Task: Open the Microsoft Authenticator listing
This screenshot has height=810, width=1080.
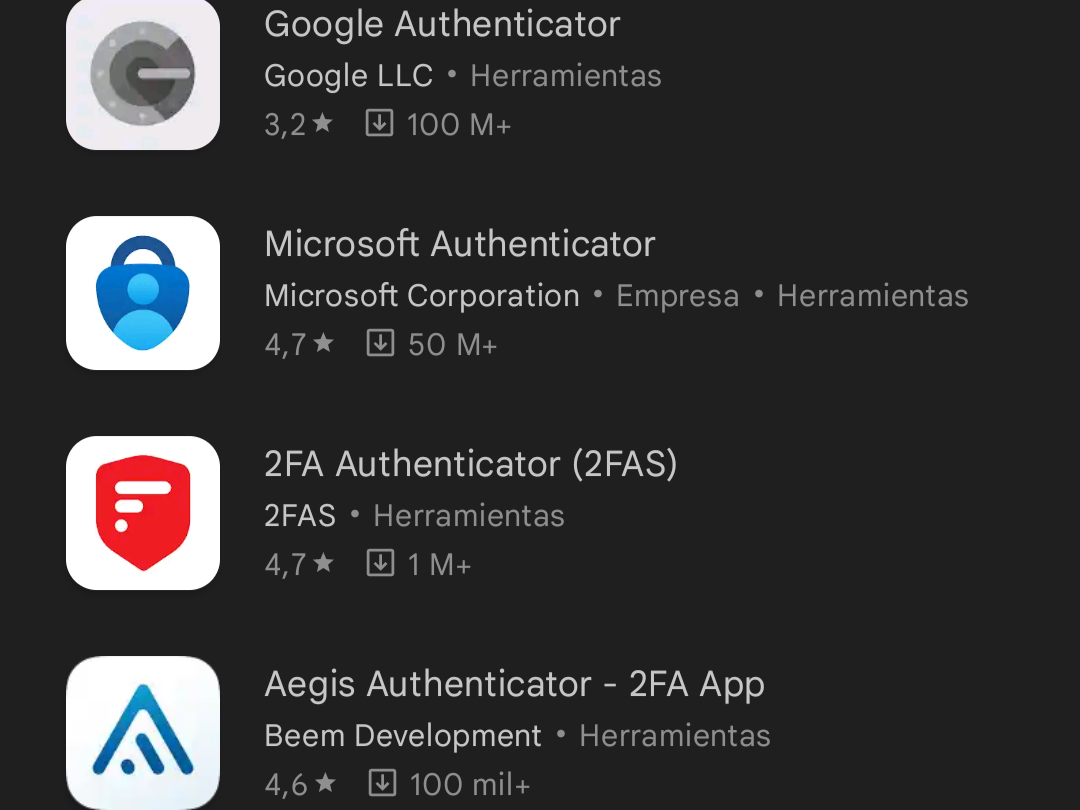Action: pyautogui.click(x=460, y=245)
